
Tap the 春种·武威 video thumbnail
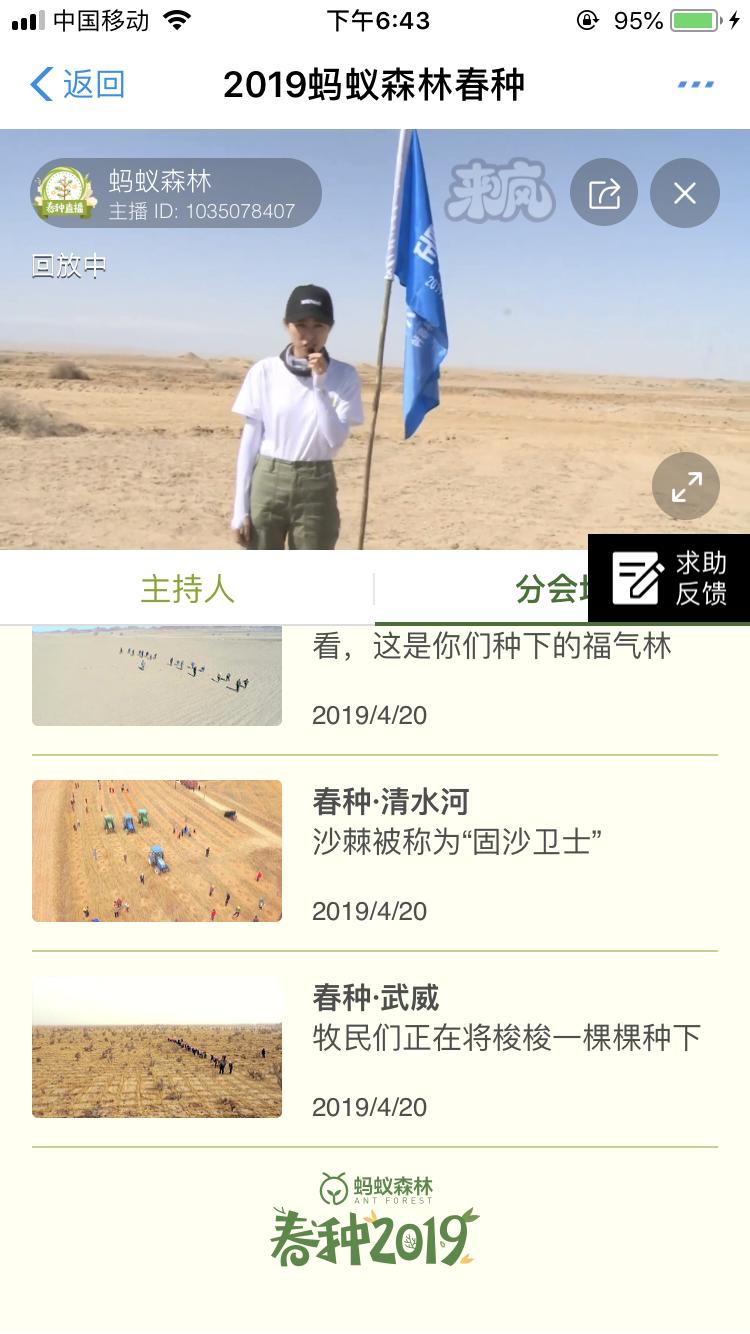tap(156, 1047)
